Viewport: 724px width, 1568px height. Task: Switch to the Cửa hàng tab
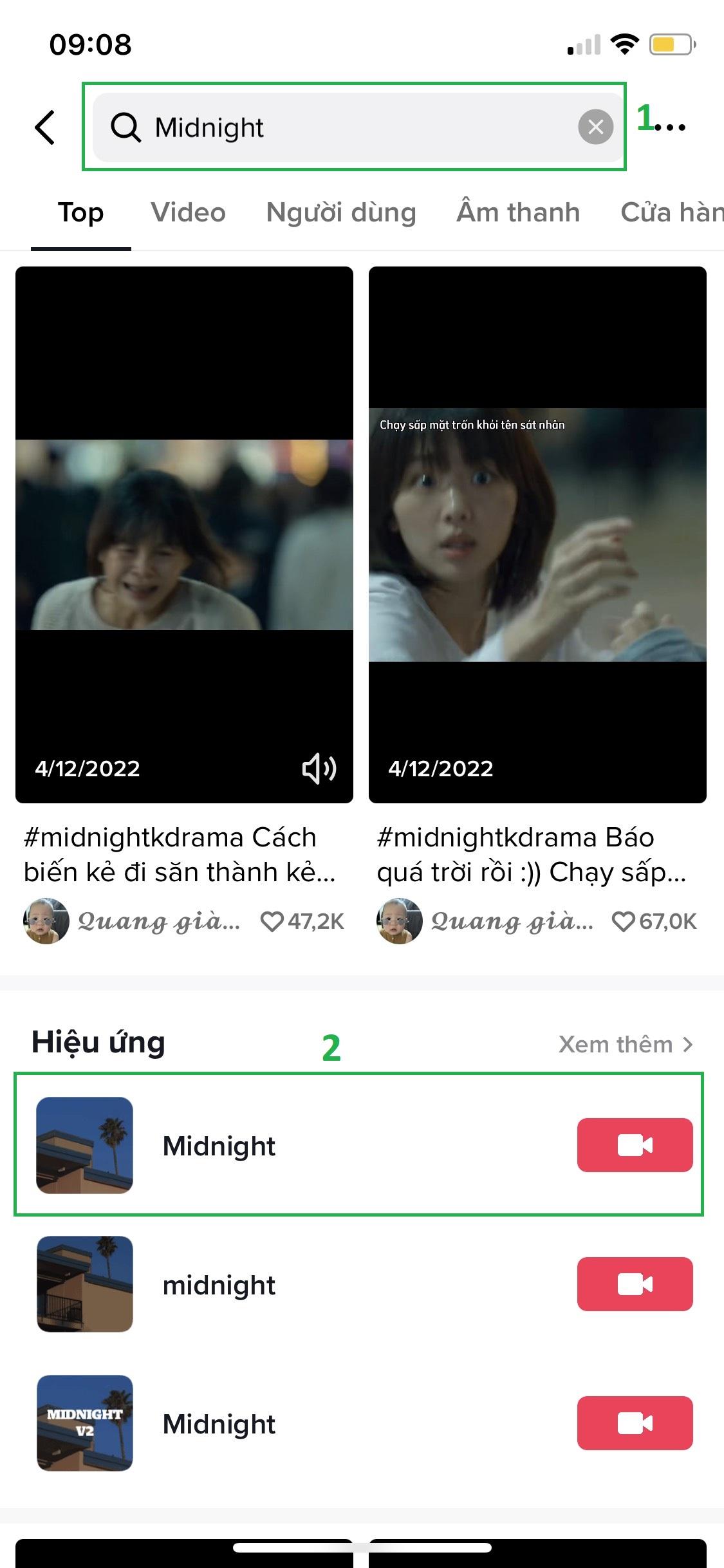671,212
